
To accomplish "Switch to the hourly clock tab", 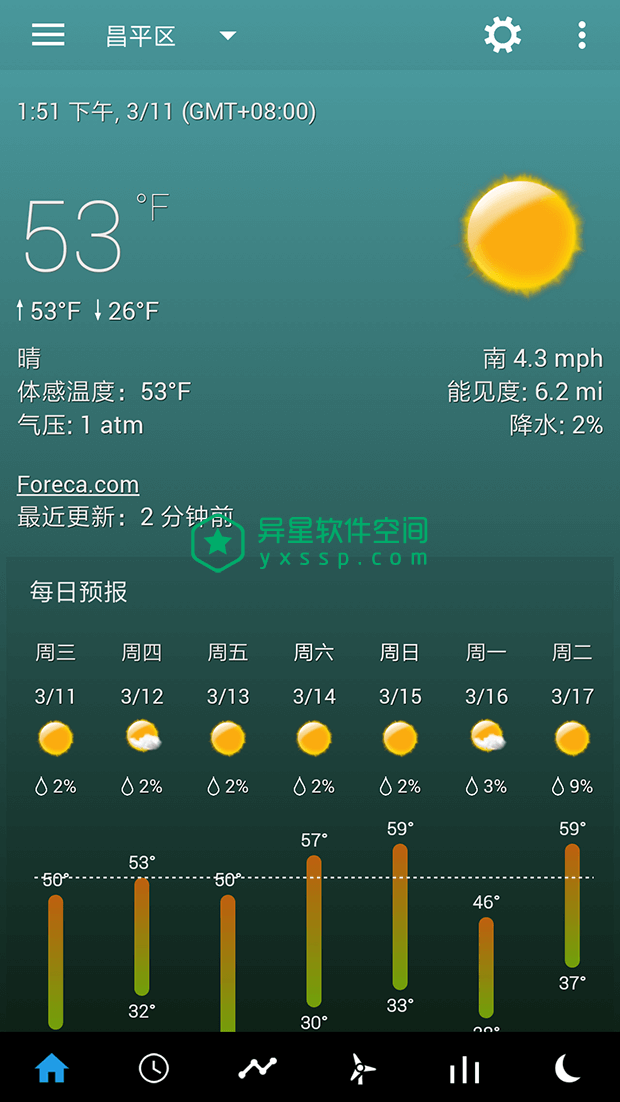I will 154,1069.
